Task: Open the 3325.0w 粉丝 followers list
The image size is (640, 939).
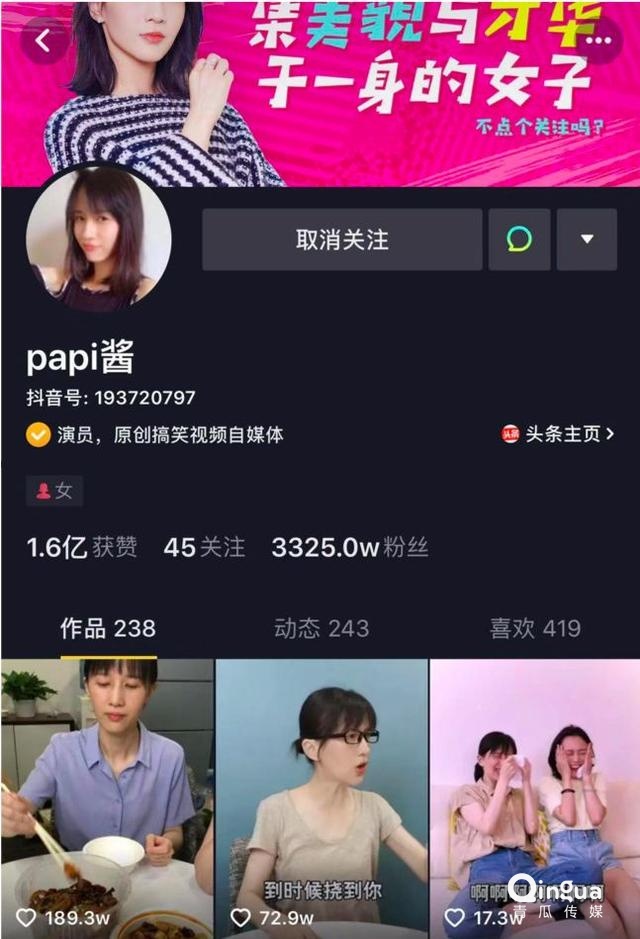Action: tap(350, 547)
